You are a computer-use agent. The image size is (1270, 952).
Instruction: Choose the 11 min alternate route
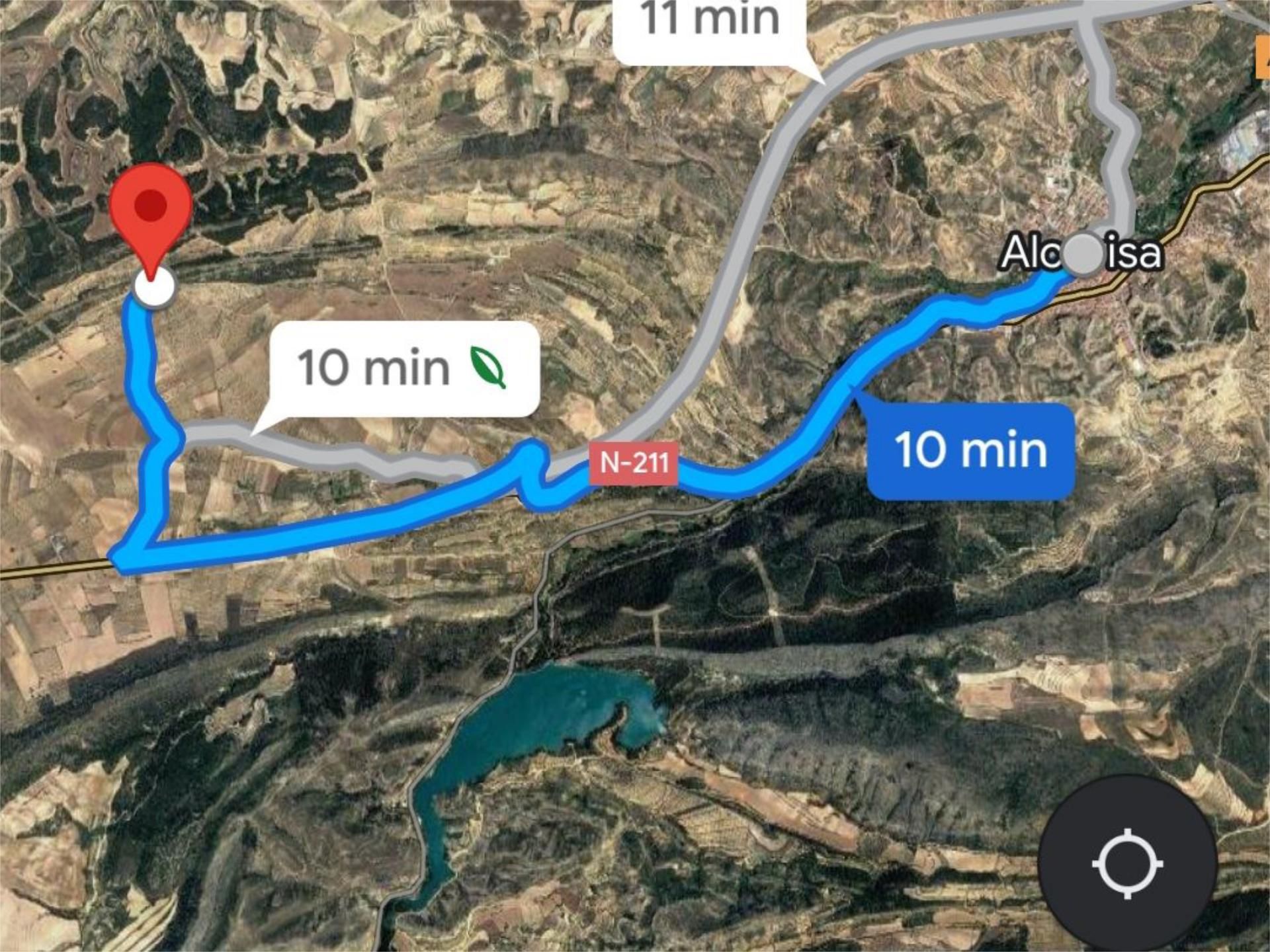[x=709, y=23]
